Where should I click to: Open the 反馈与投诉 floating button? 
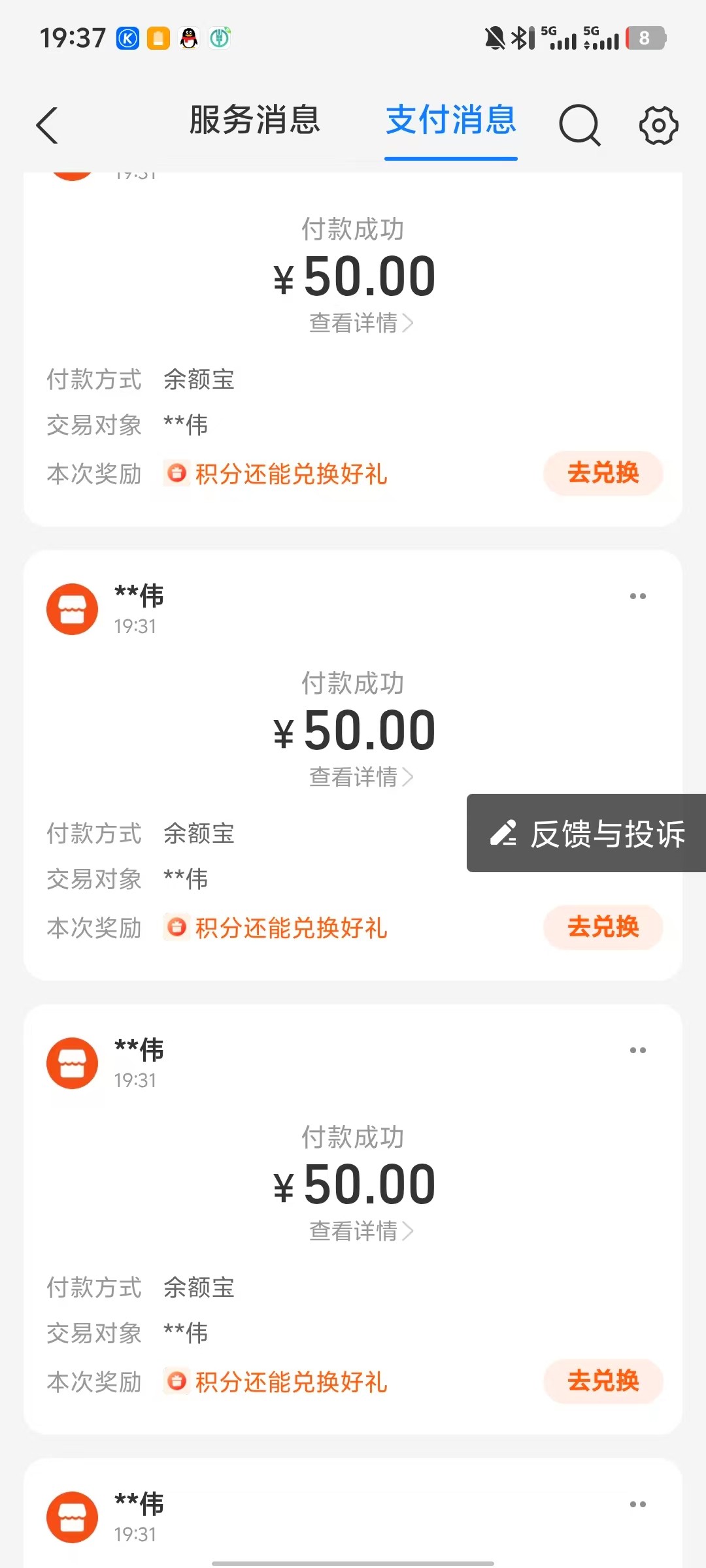pos(586,833)
